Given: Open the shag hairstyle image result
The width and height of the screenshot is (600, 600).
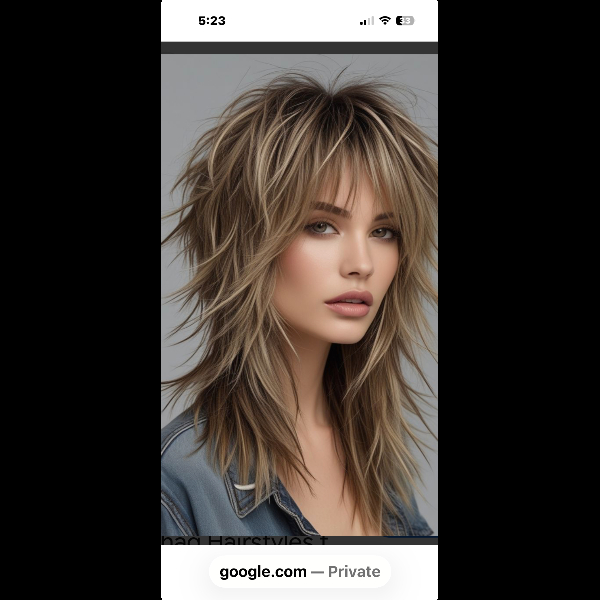Looking at the screenshot, I should click(299, 295).
